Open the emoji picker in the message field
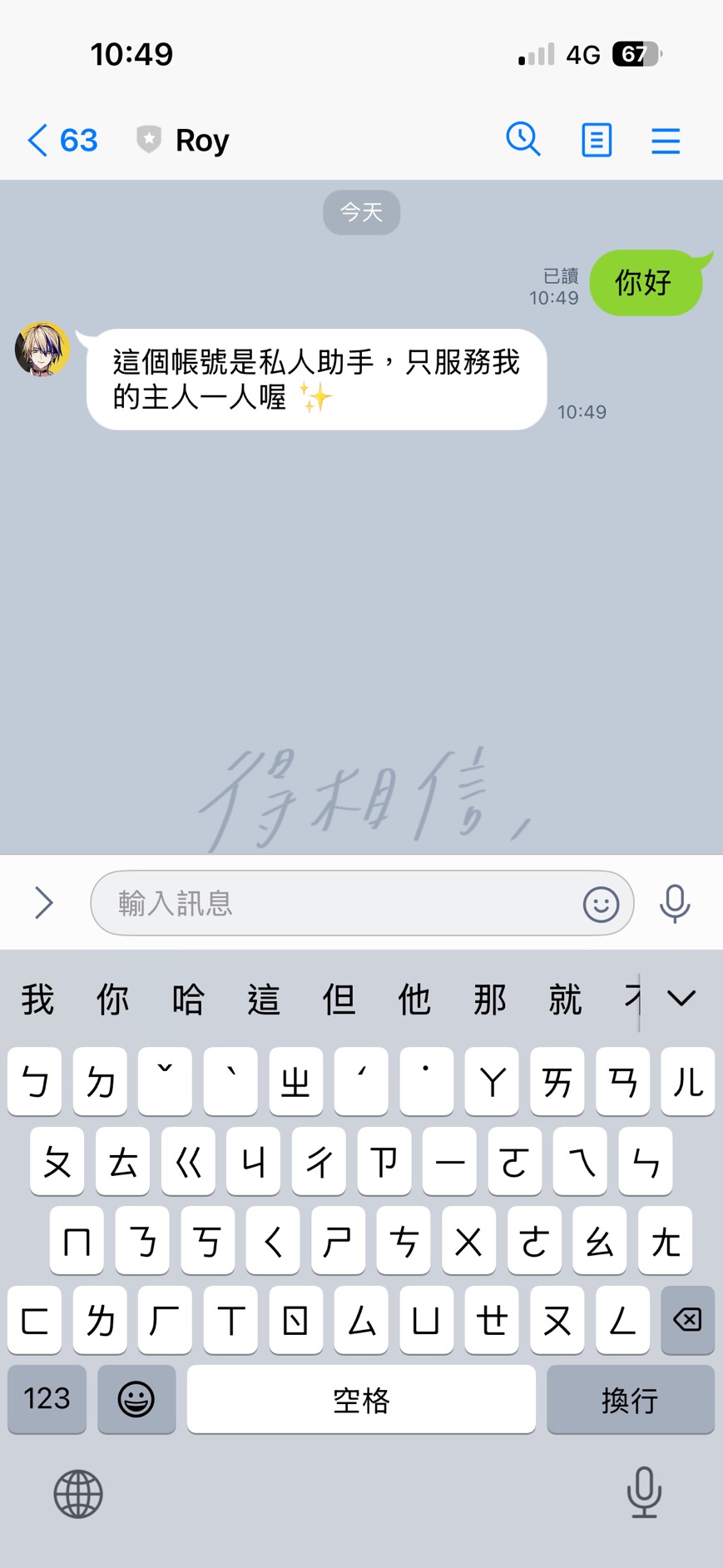Image resolution: width=723 pixels, height=1568 pixels. (x=602, y=903)
